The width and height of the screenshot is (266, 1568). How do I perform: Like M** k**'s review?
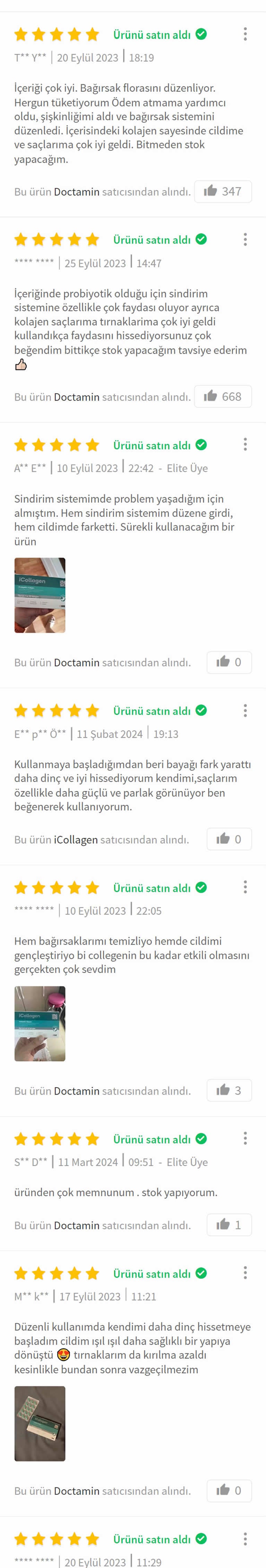(x=229, y=1490)
